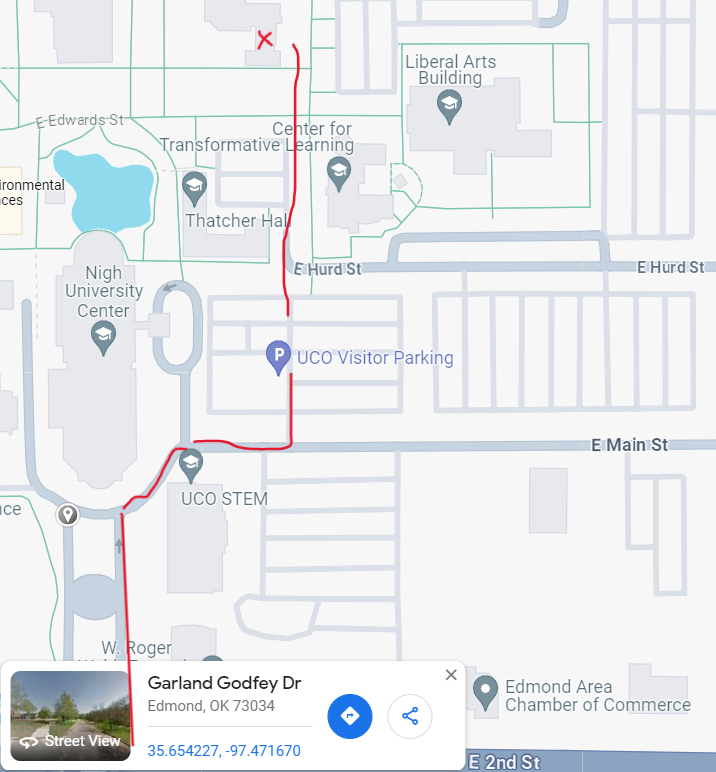
Task: Close the Garland Godfey Dr info card
Action: (x=451, y=675)
